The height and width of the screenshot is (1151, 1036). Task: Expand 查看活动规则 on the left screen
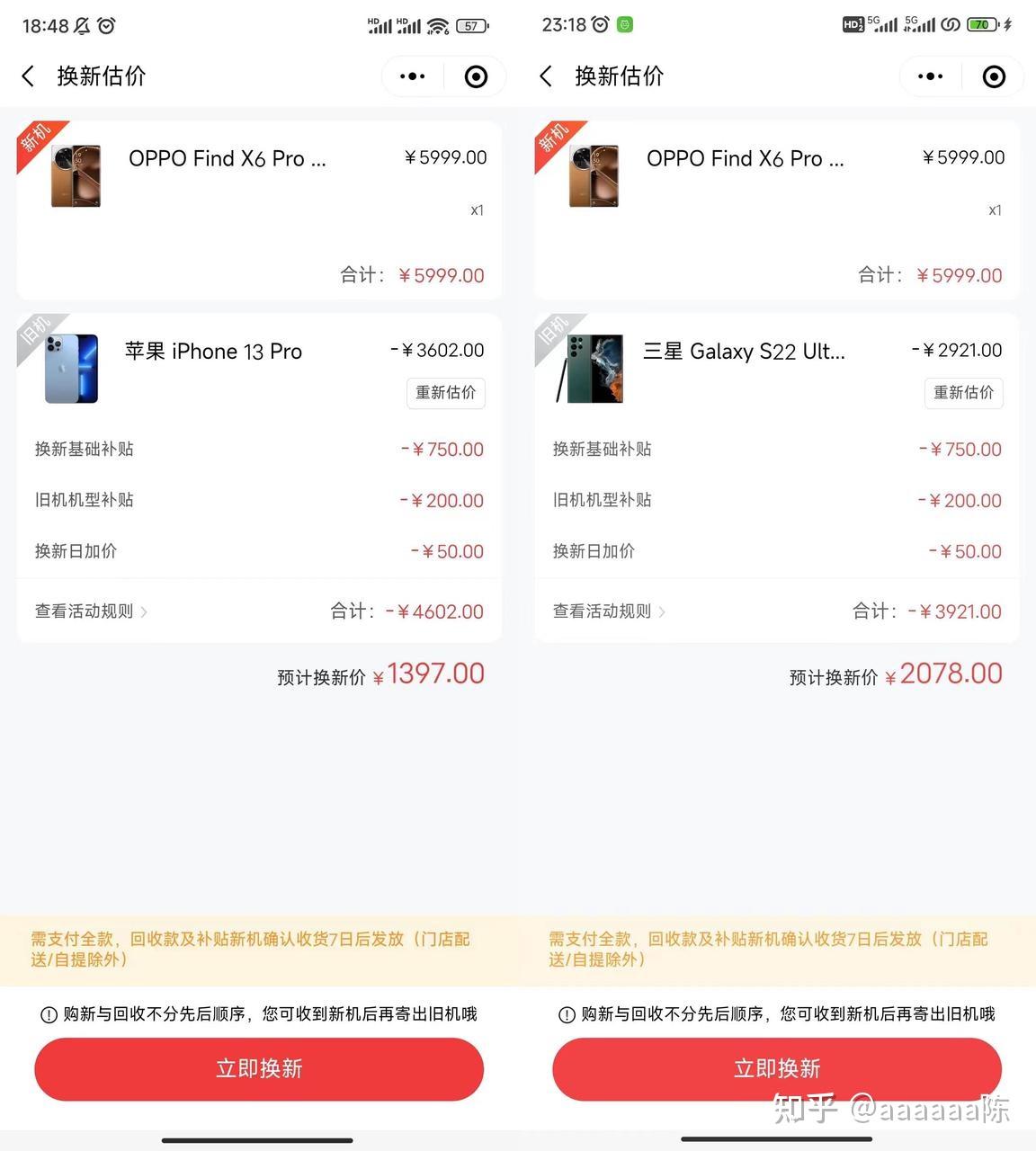(x=84, y=611)
